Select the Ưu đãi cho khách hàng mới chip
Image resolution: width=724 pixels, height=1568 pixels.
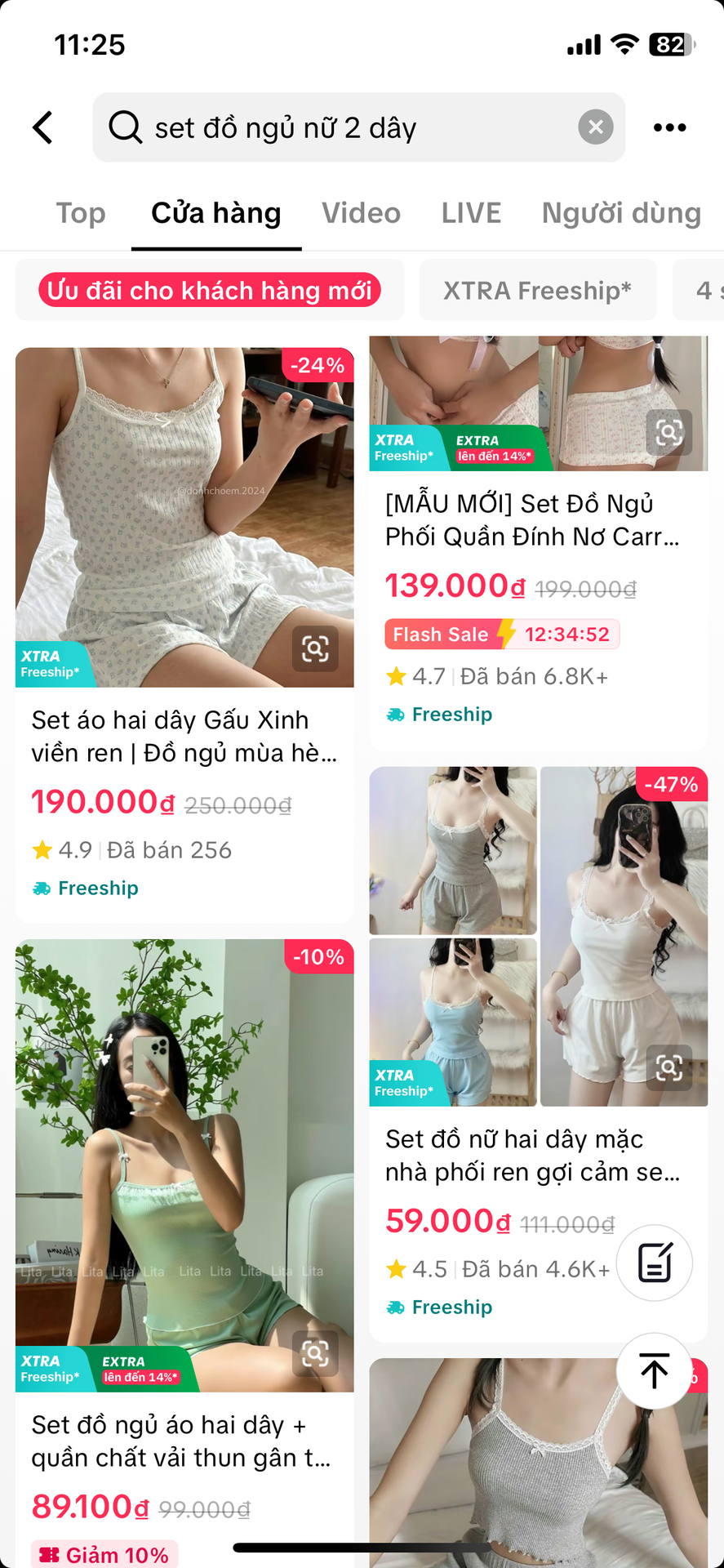click(x=210, y=290)
